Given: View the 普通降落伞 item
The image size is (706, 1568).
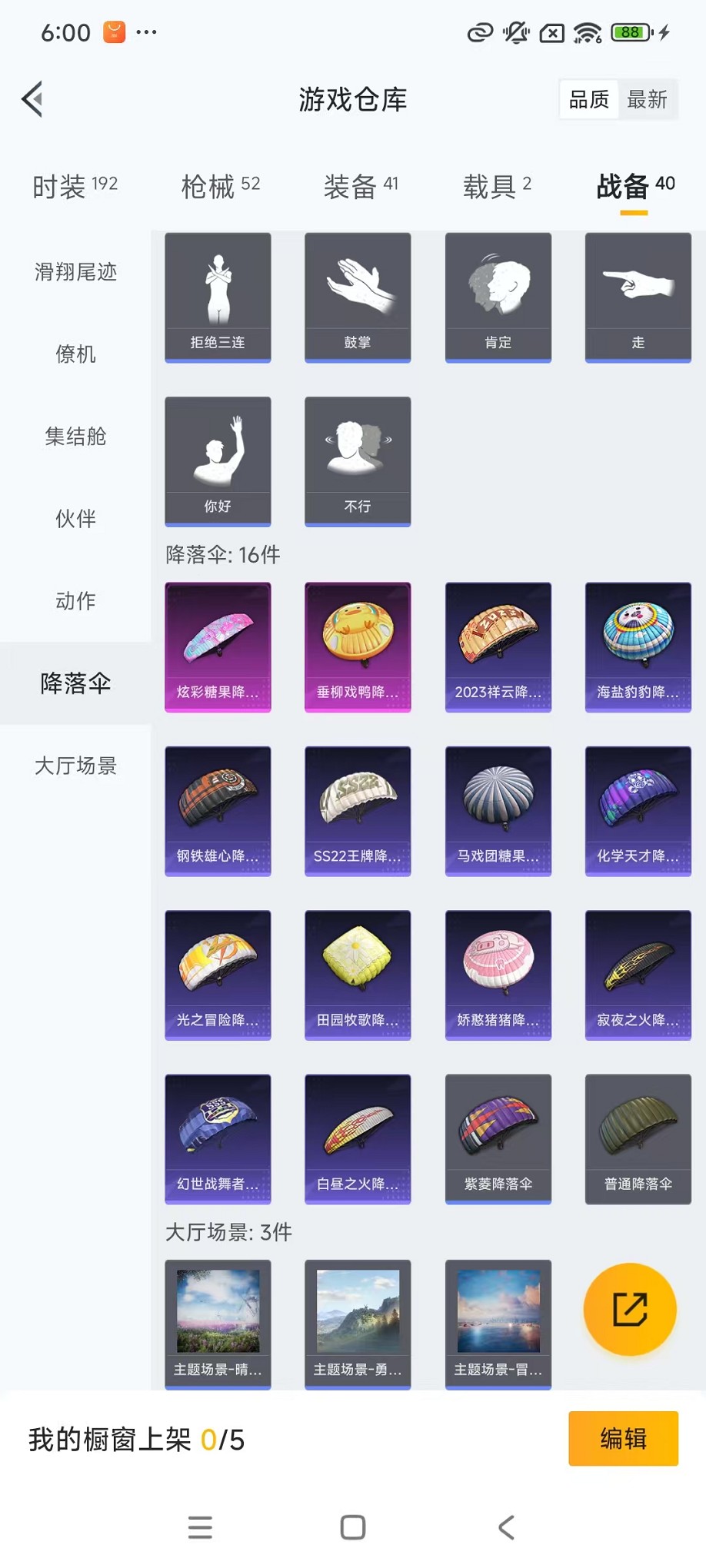Looking at the screenshot, I should pos(638,1138).
